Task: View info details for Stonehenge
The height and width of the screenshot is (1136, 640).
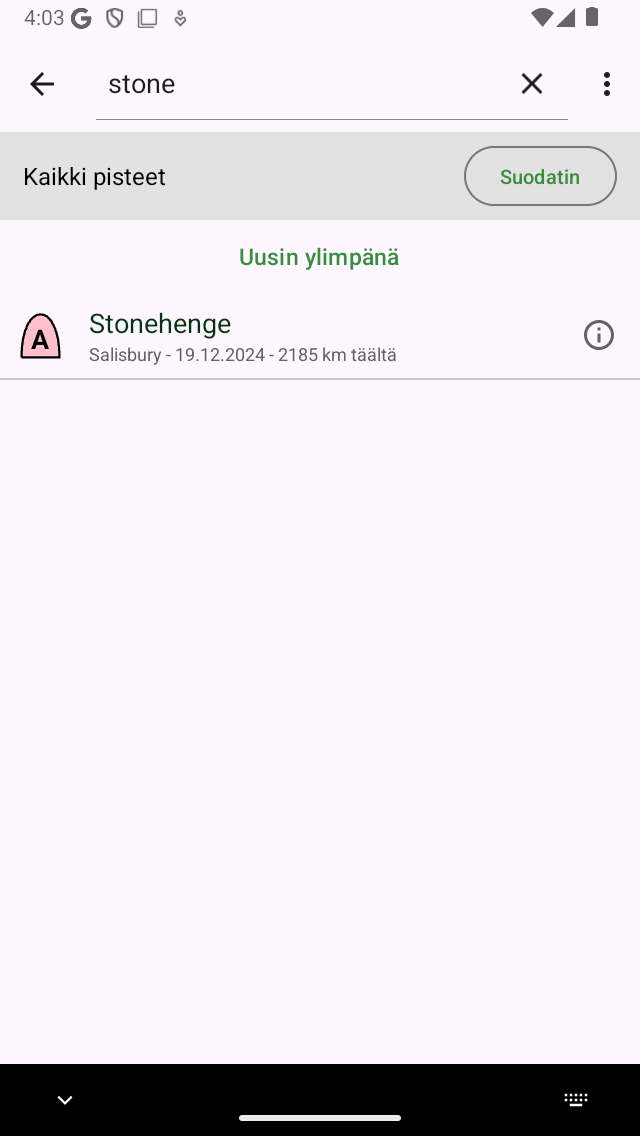Action: pos(598,335)
